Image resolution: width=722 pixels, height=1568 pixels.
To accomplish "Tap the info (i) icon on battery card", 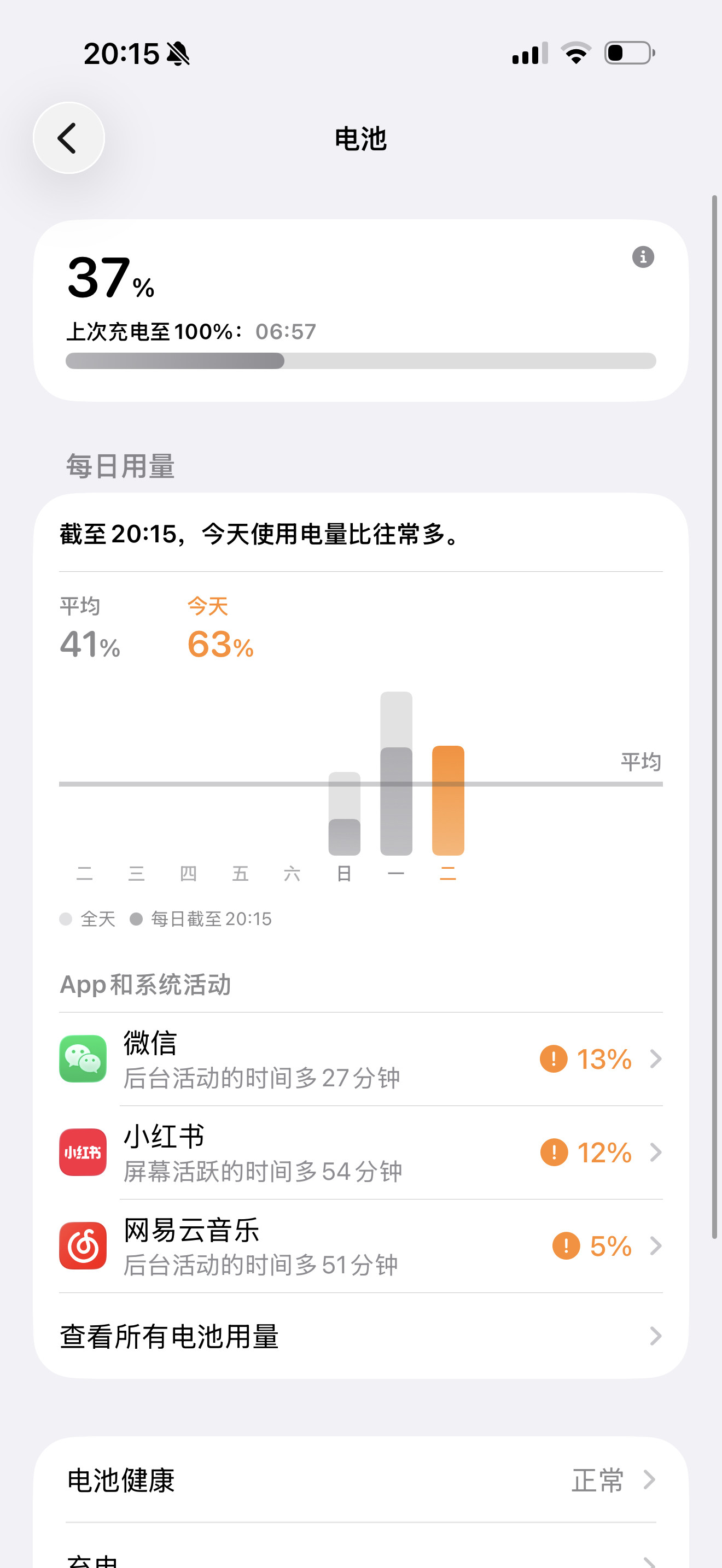I will (x=643, y=258).
